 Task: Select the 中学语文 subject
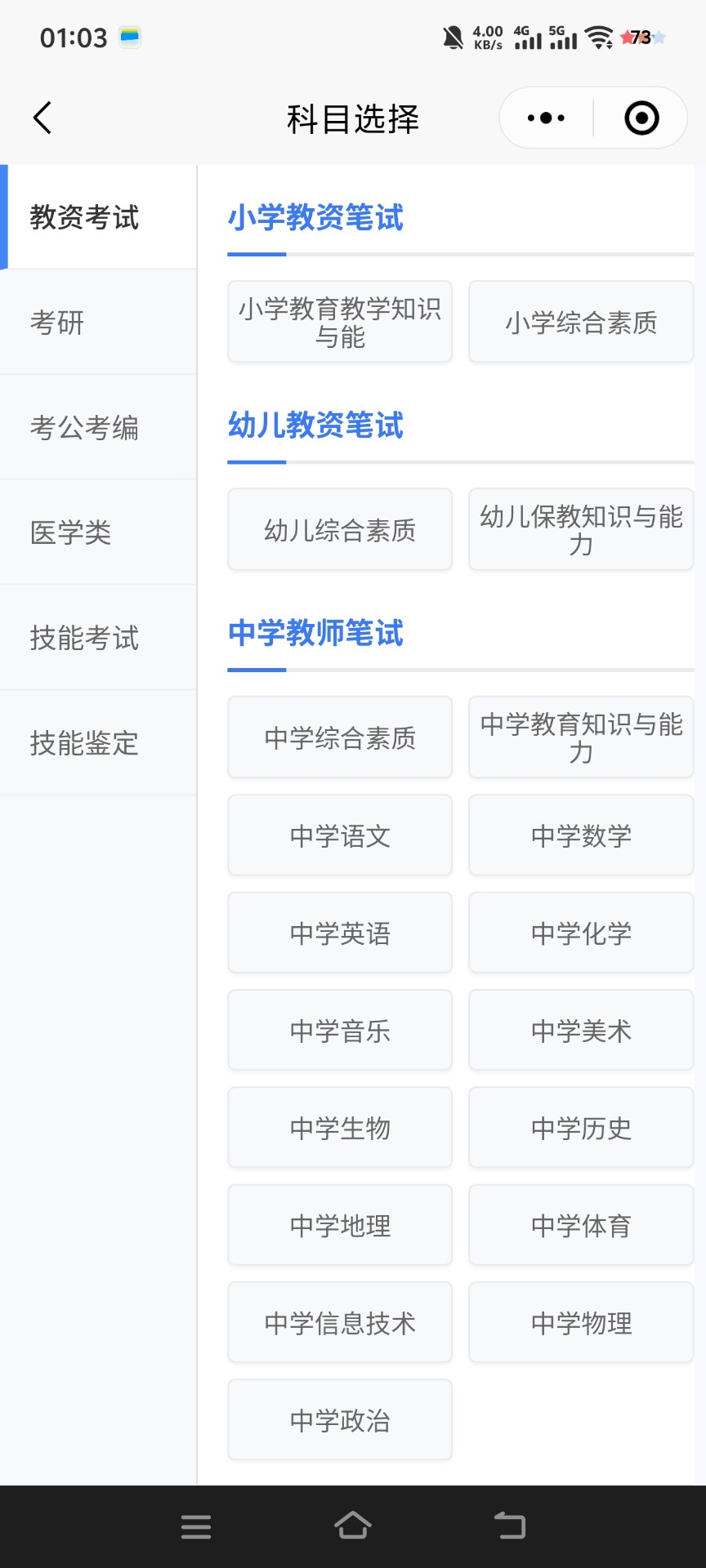pyautogui.click(x=340, y=835)
